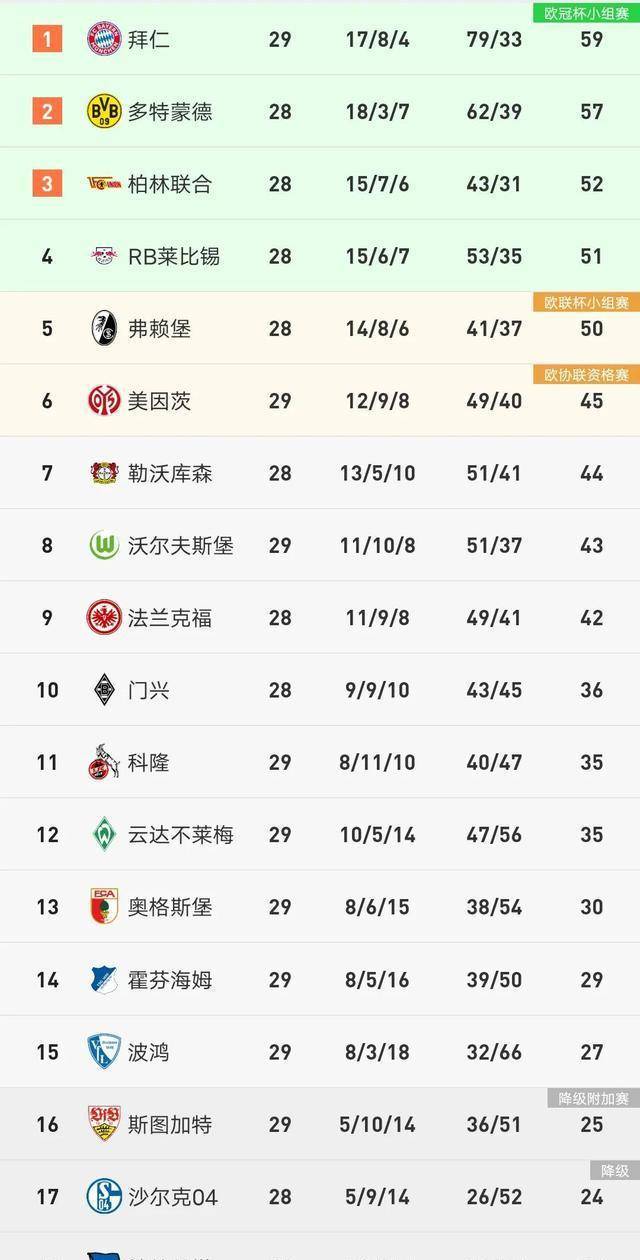Viewport: 640px width, 1260px height.
Task: Open the 霍芬海姆 row
Action: tap(169, 980)
